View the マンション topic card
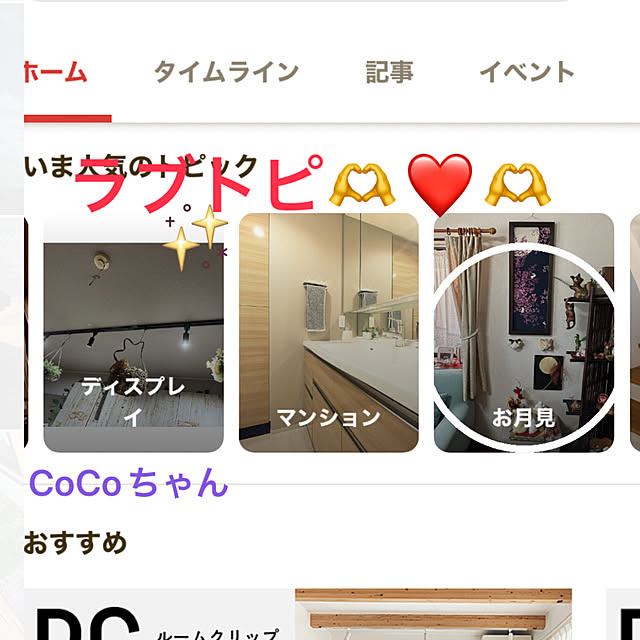The width and height of the screenshot is (640, 640). (x=328, y=333)
